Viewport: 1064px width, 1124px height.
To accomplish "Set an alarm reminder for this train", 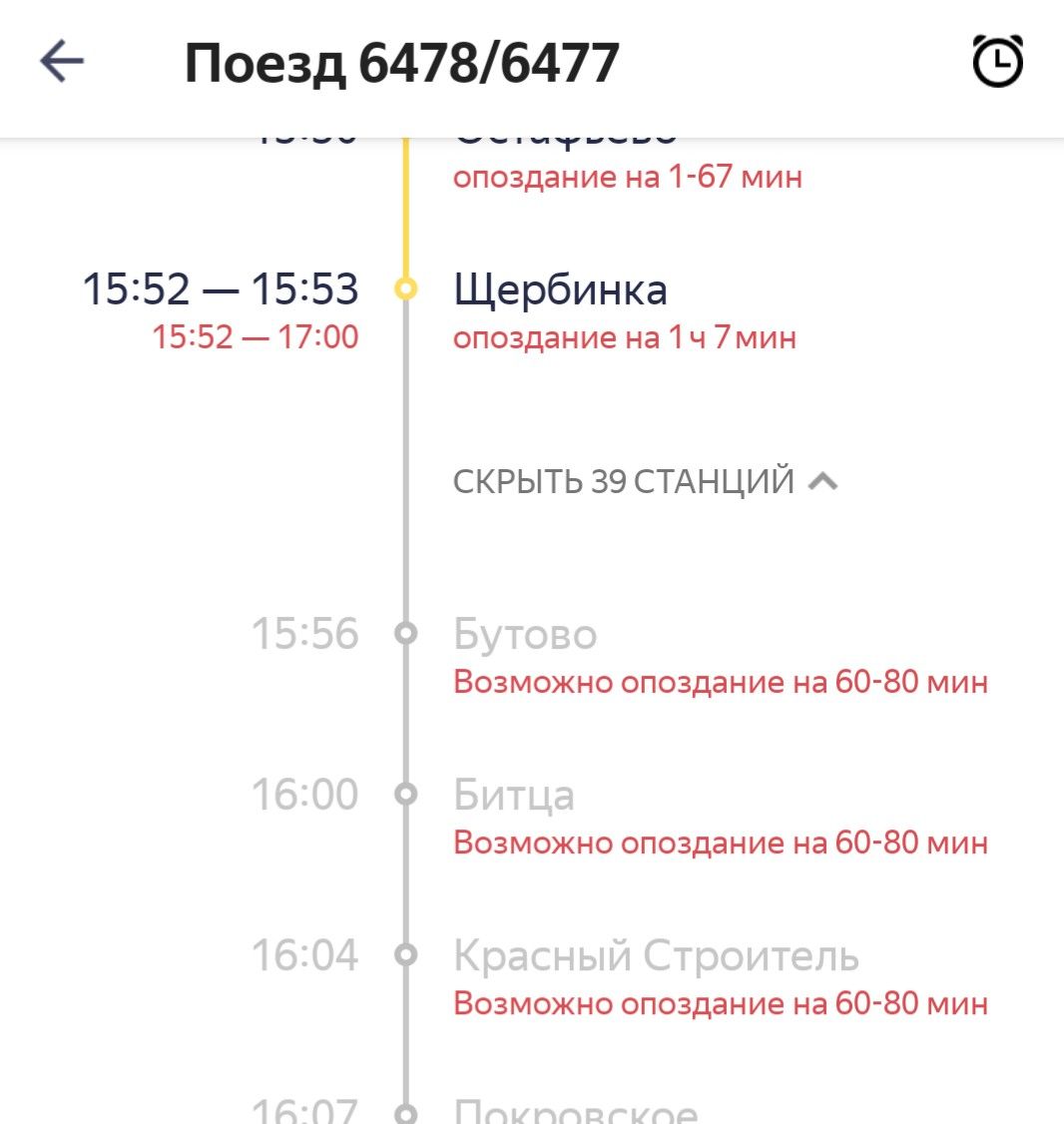I will coord(997,62).
